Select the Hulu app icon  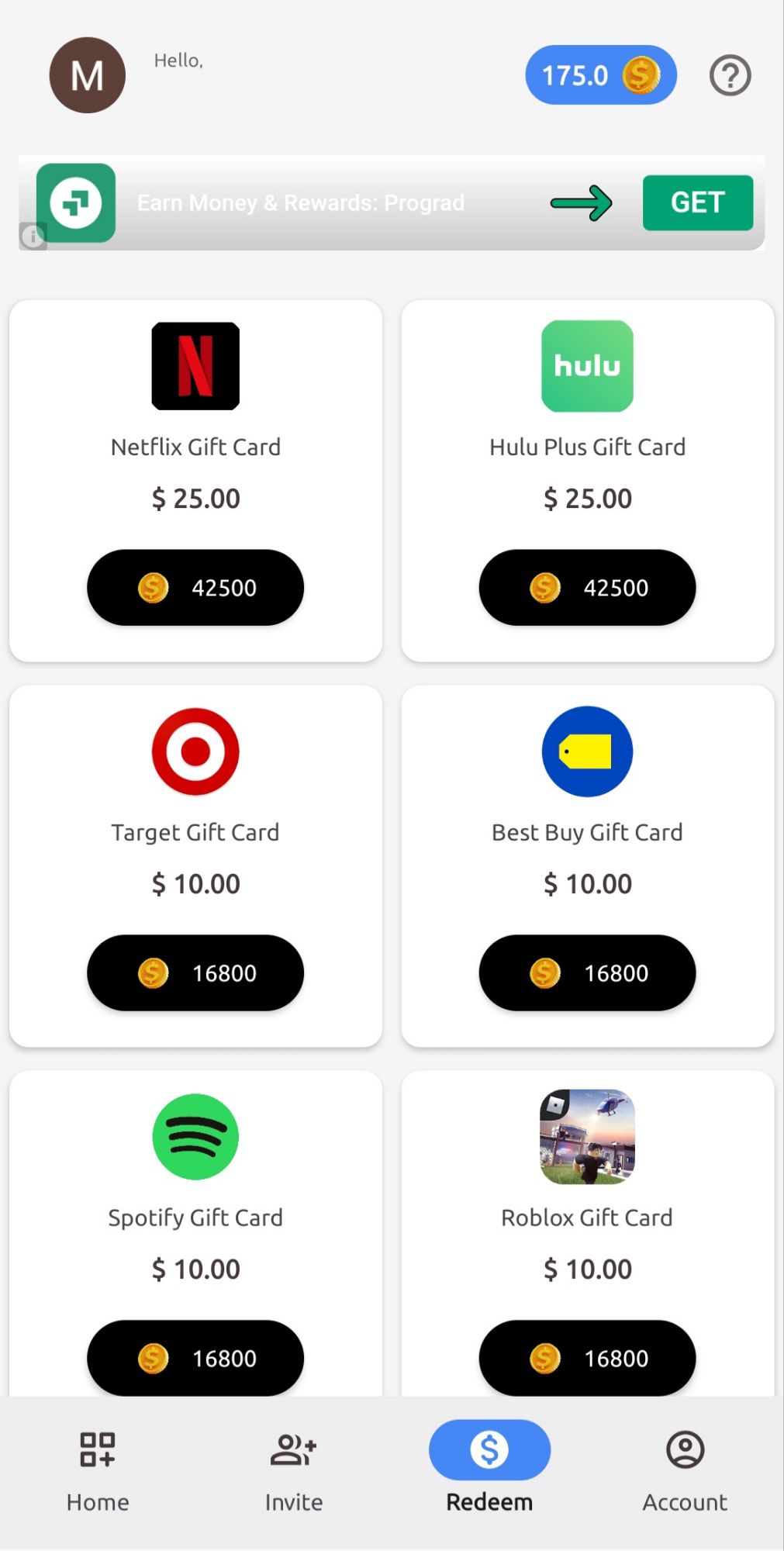click(587, 365)
